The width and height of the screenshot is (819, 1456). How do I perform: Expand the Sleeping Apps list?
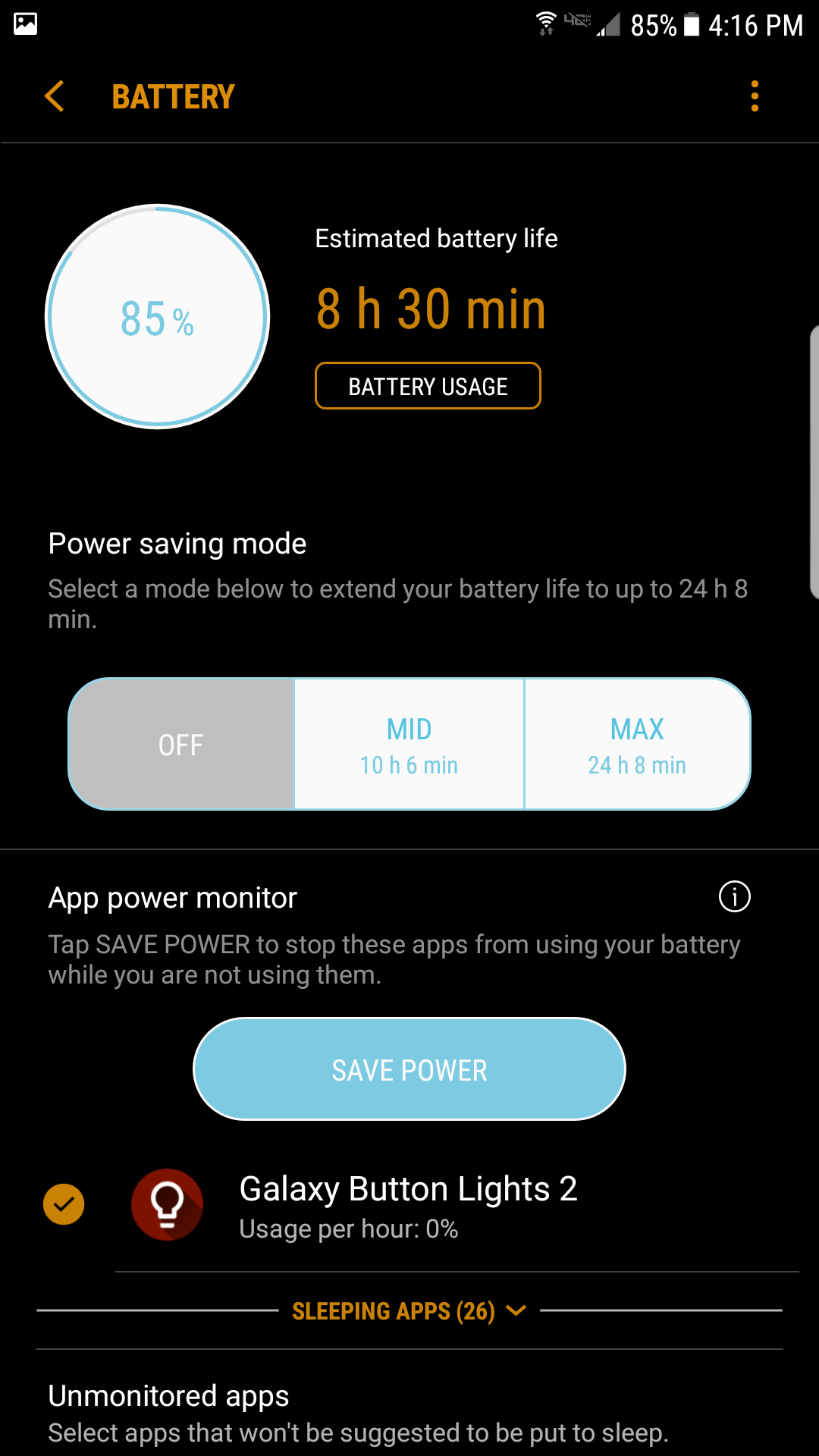(409, 1310)
